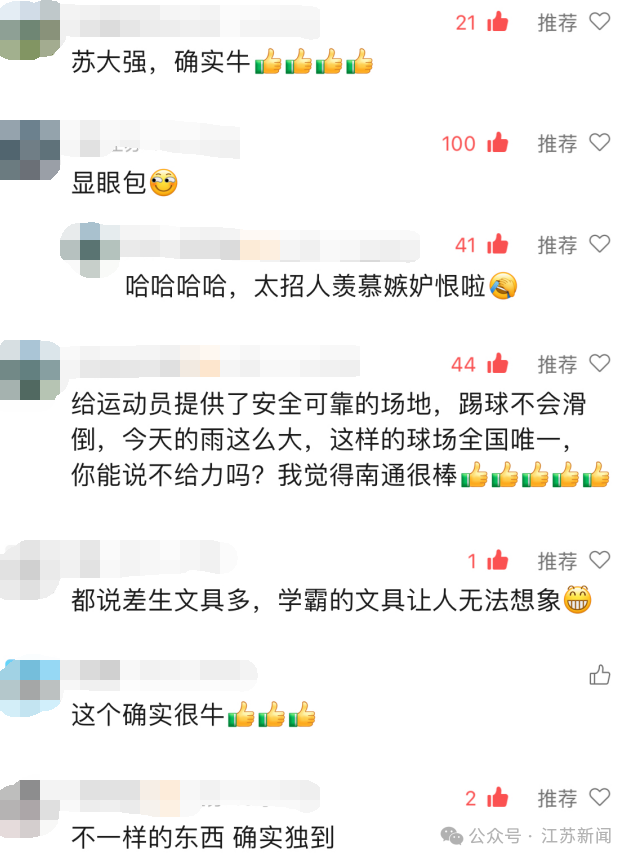Viewport: 632px width, 861px height.
Task: Recommend the comment "苏大强，确实牛"
Action: coord(573,22)
